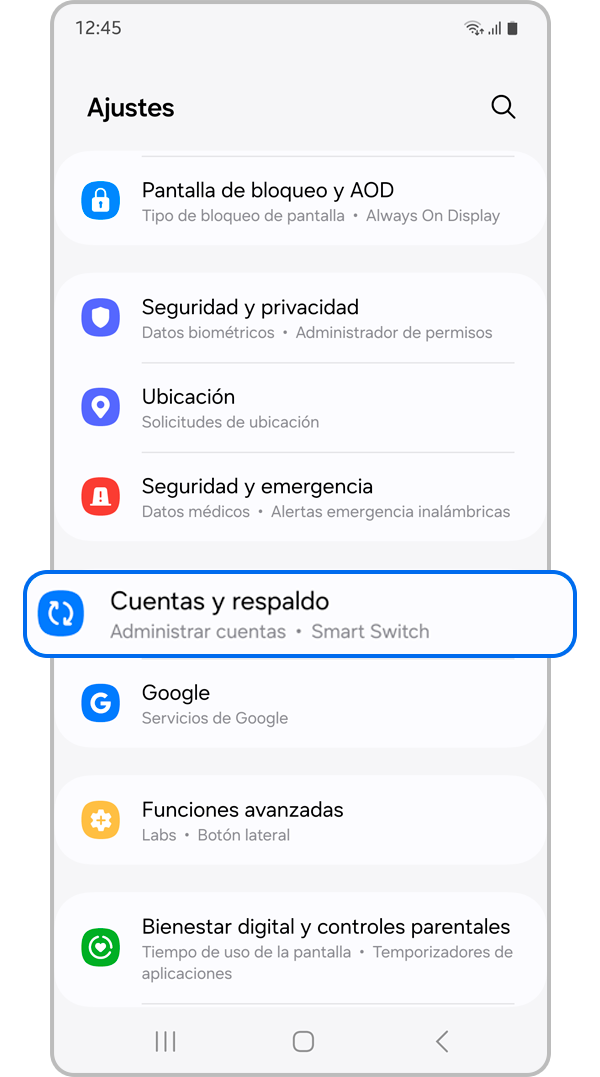
Task: Open Google services settings
Action: [300, 703]
